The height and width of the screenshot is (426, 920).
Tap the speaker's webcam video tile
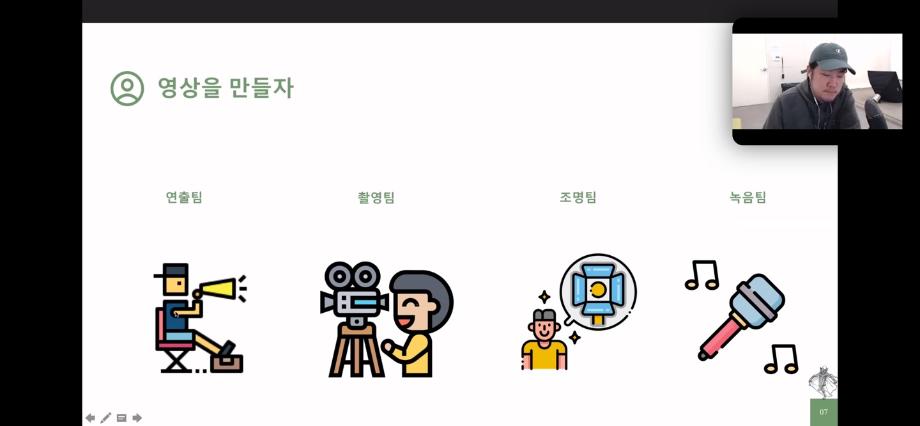(816, 81)
